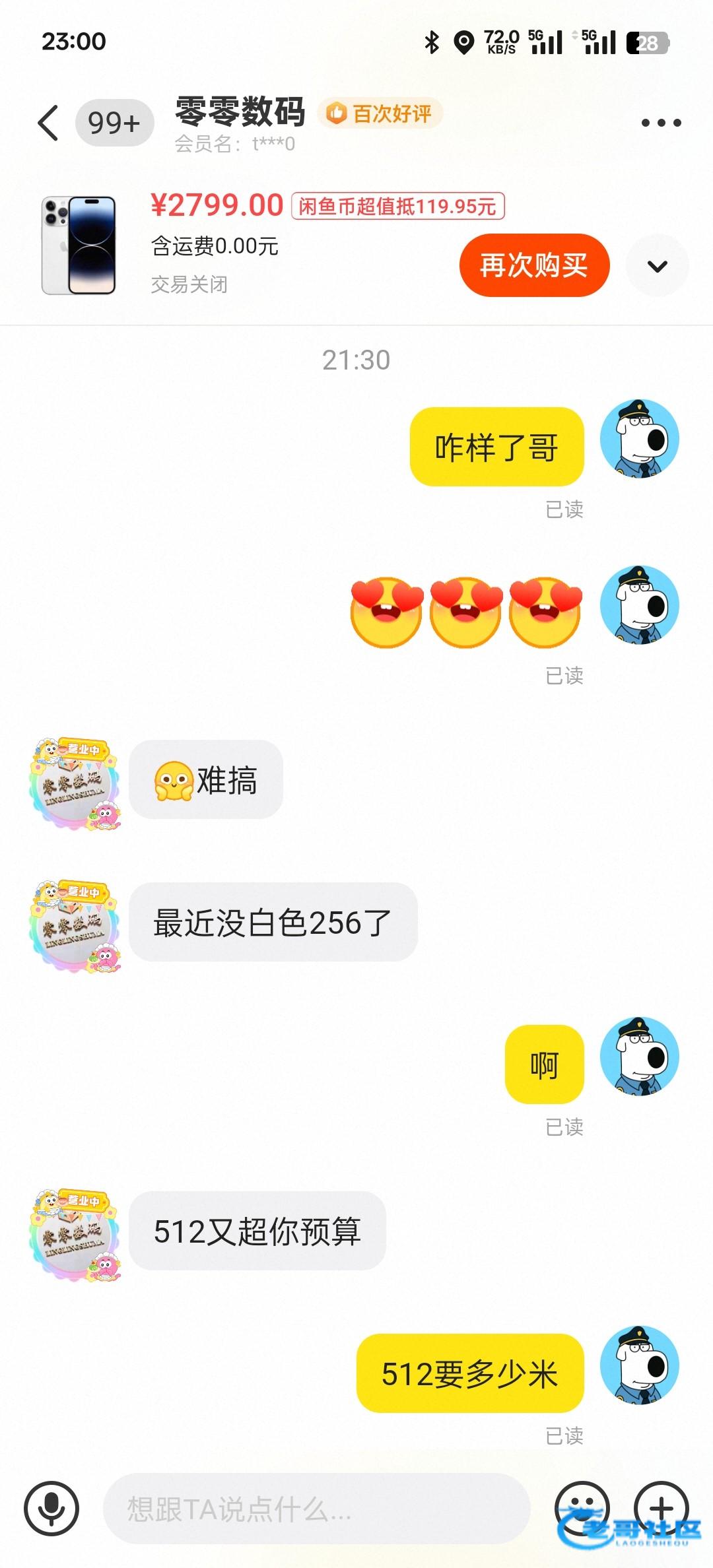Tap the voice message microphone icon
713x1568 pixels.
pos(51,1509)
